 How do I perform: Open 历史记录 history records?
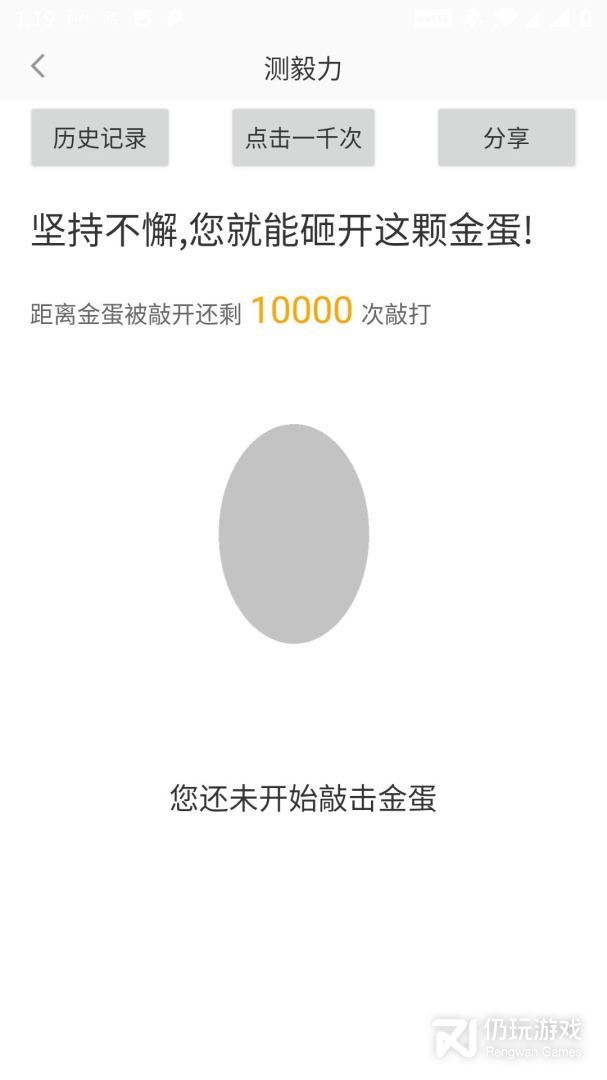click(100, 138)
